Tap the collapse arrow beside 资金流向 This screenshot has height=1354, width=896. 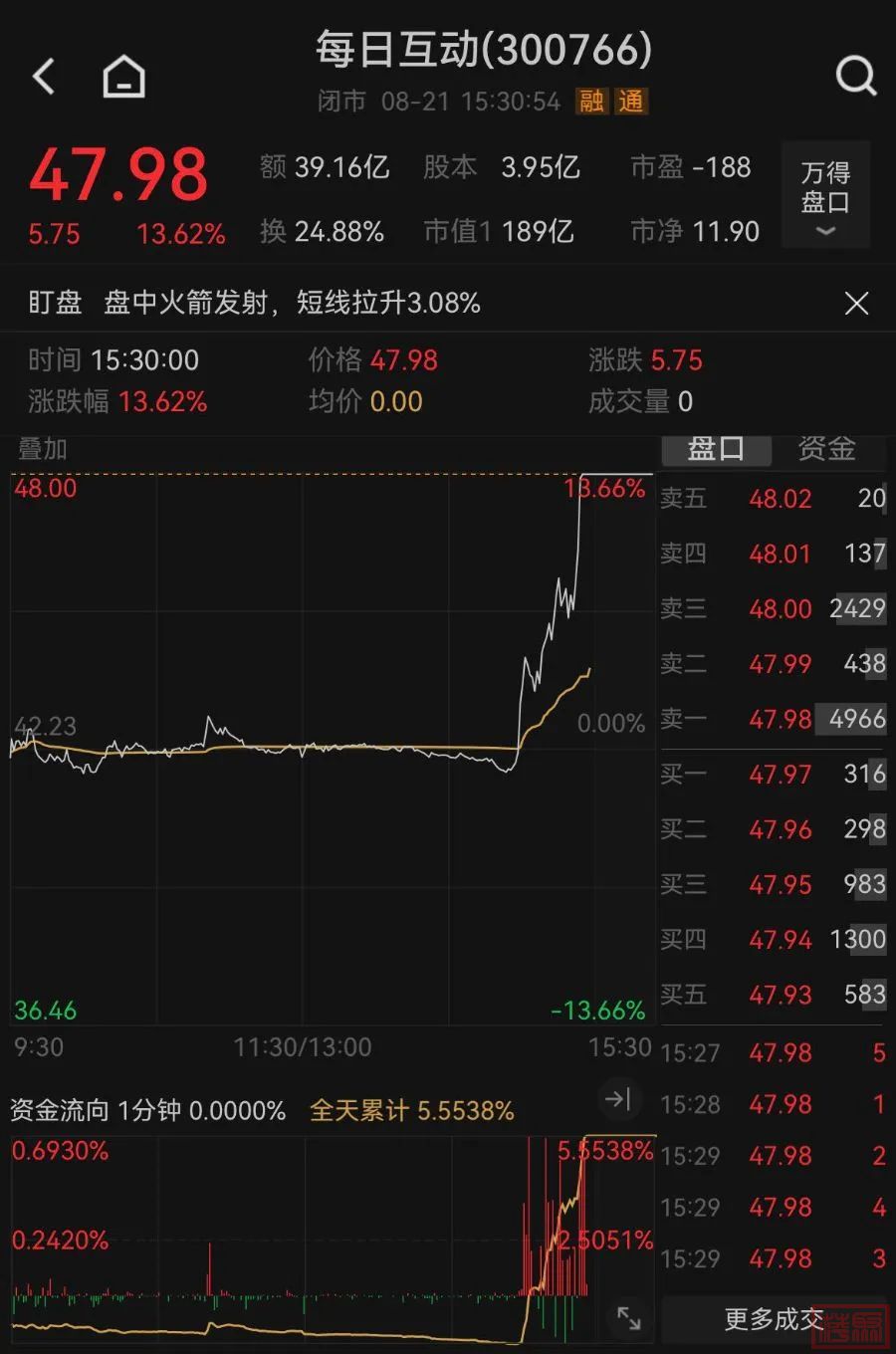pos(618,1099)
